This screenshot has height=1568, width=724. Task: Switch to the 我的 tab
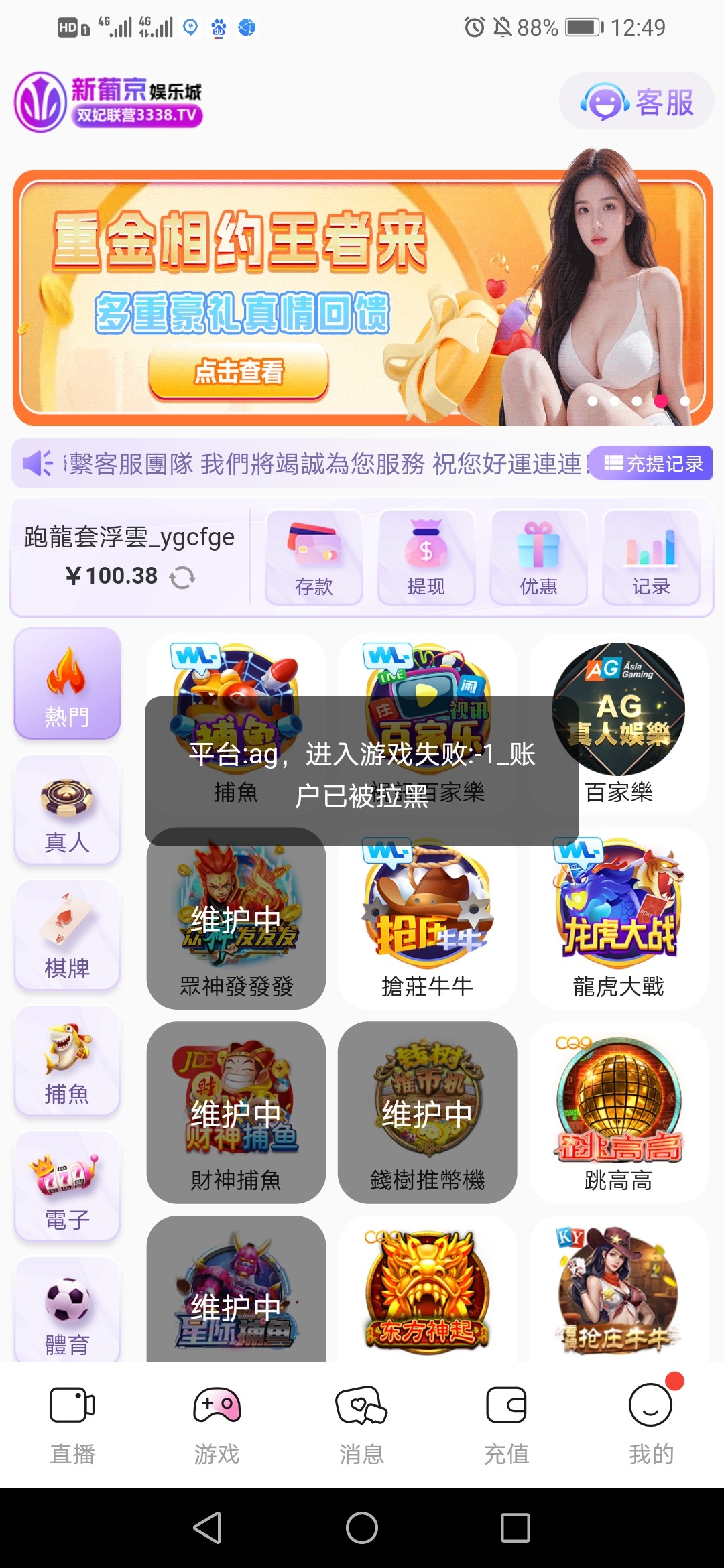tap(651, 1423)
